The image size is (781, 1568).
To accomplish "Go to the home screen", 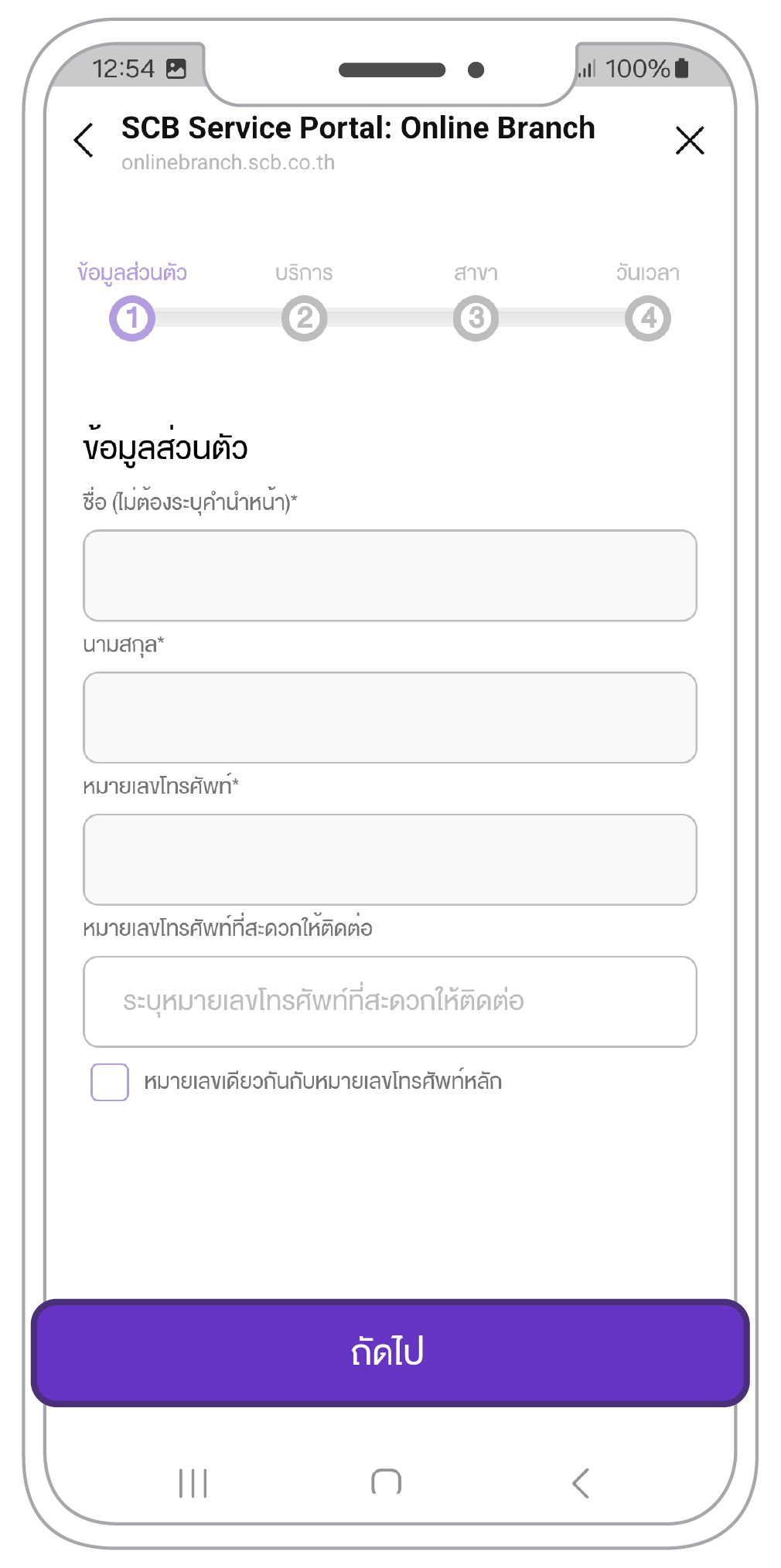I will (387, 1481).
